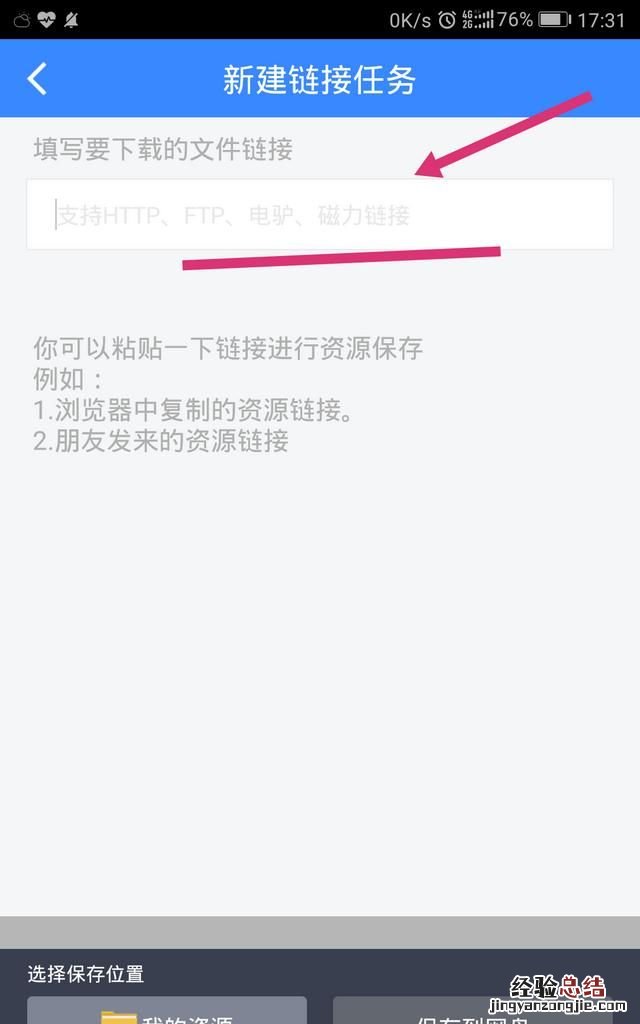Focus the download link input field
Screen dimensions: 640x1024
point(319,215)
